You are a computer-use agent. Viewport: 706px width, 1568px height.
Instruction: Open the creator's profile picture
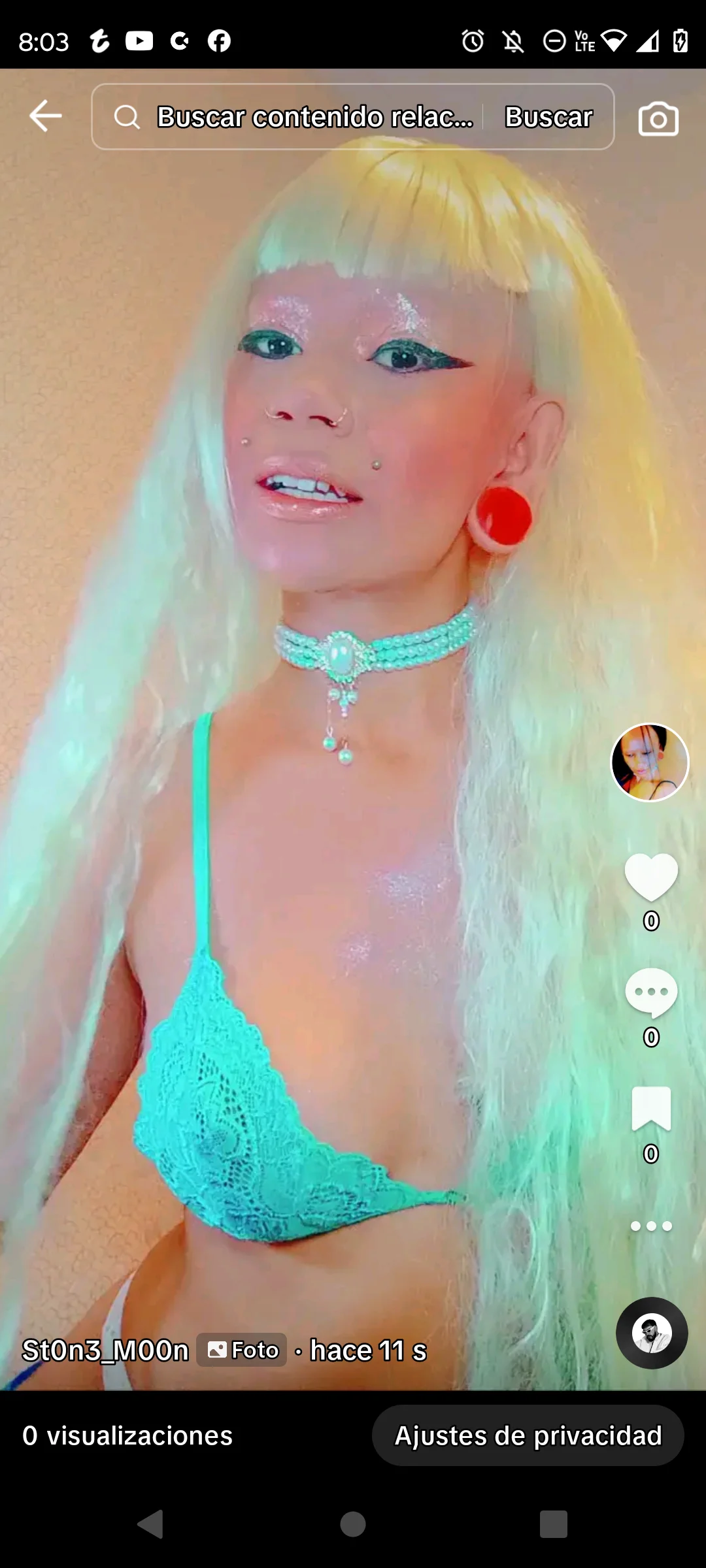(650, 762)
